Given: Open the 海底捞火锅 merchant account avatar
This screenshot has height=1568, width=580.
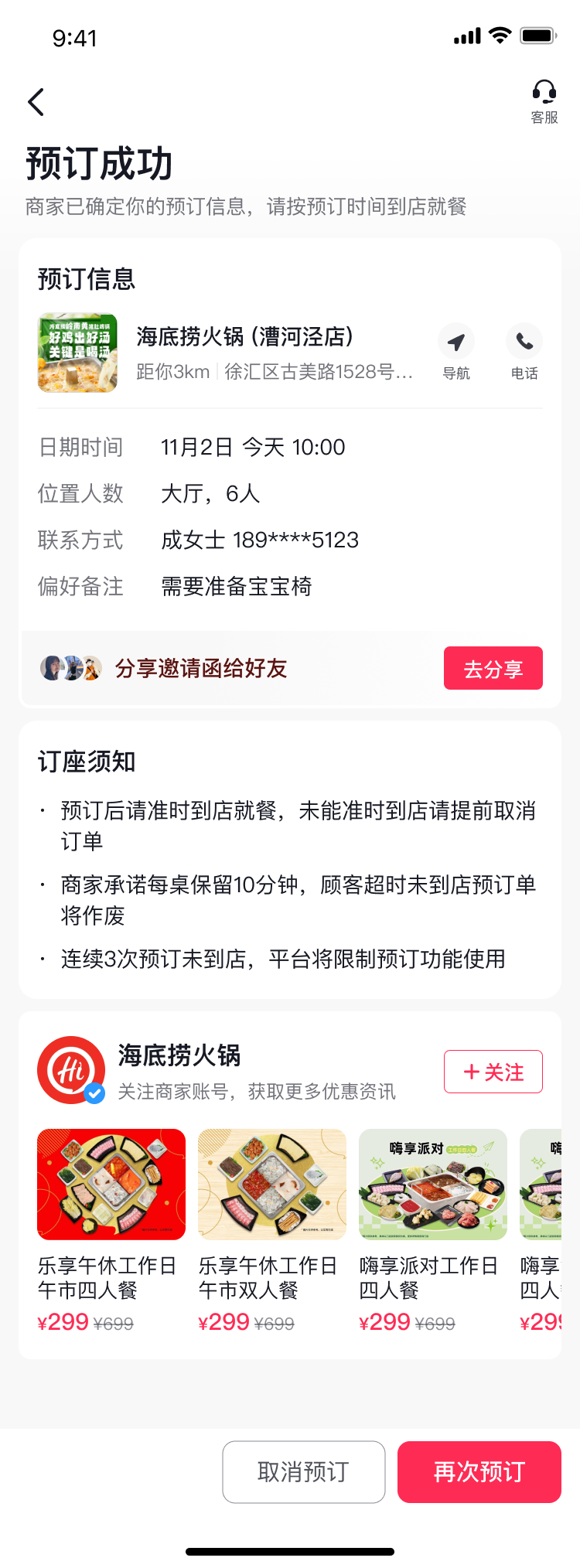Looking at the screenshot, I should click(71, 1070).
